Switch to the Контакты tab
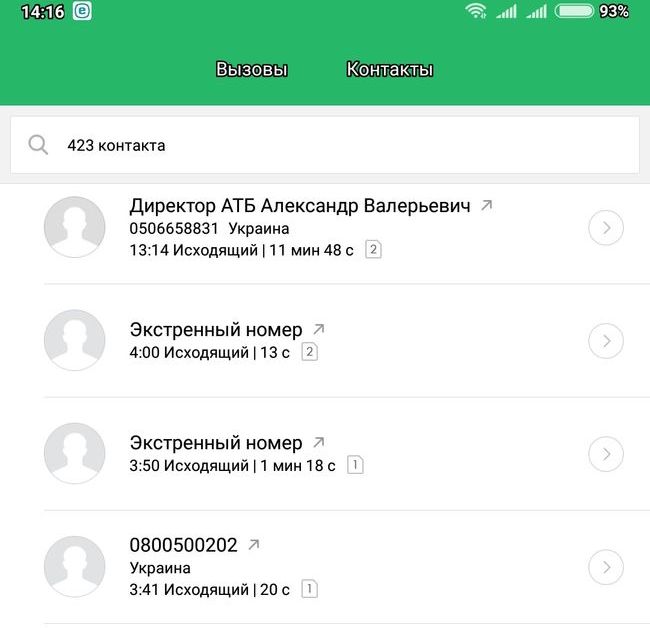Screen dimensions: 650x628 pos(389,70)
